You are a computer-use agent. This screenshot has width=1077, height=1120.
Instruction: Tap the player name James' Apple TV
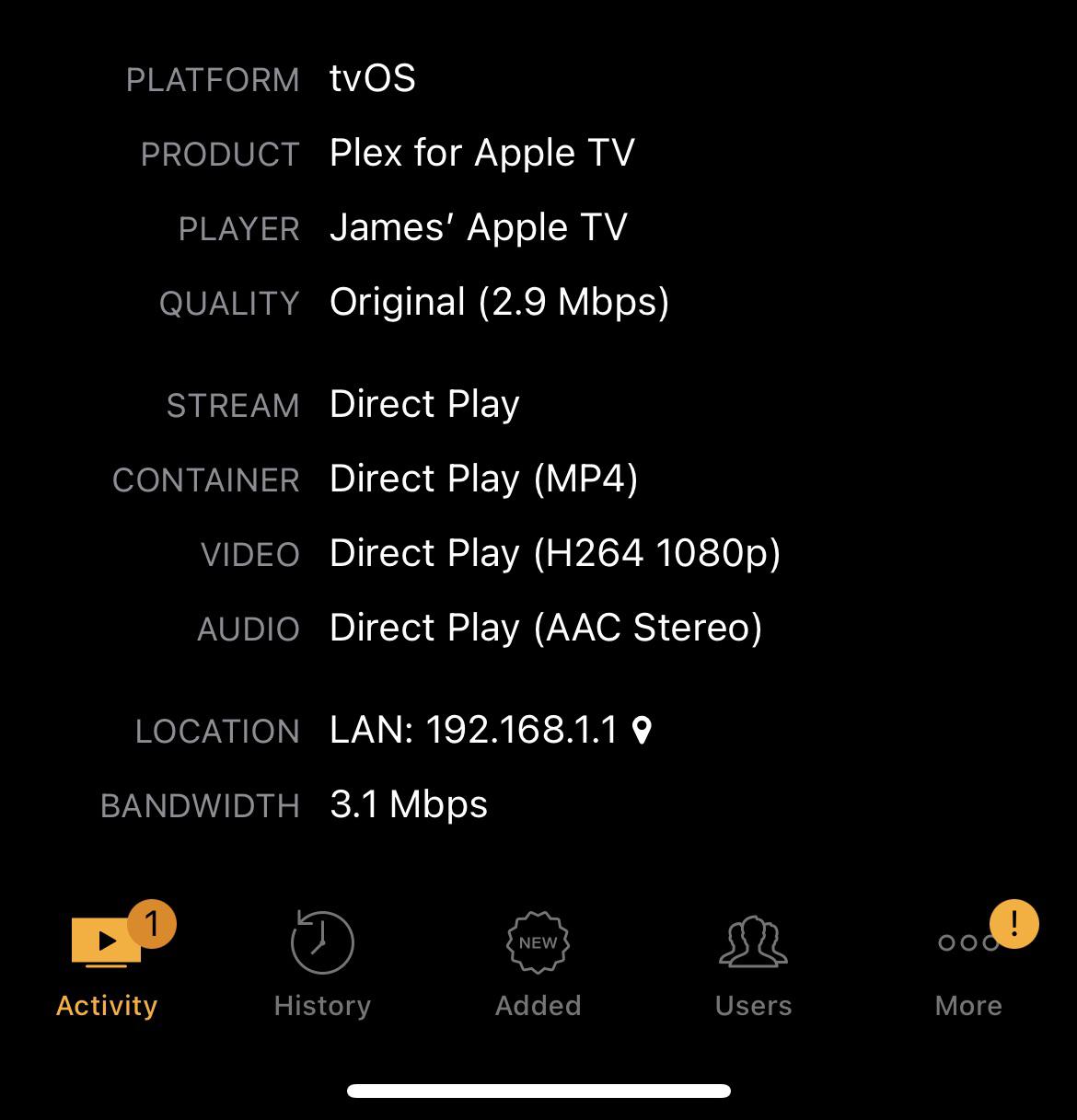(x=478, y=227)
